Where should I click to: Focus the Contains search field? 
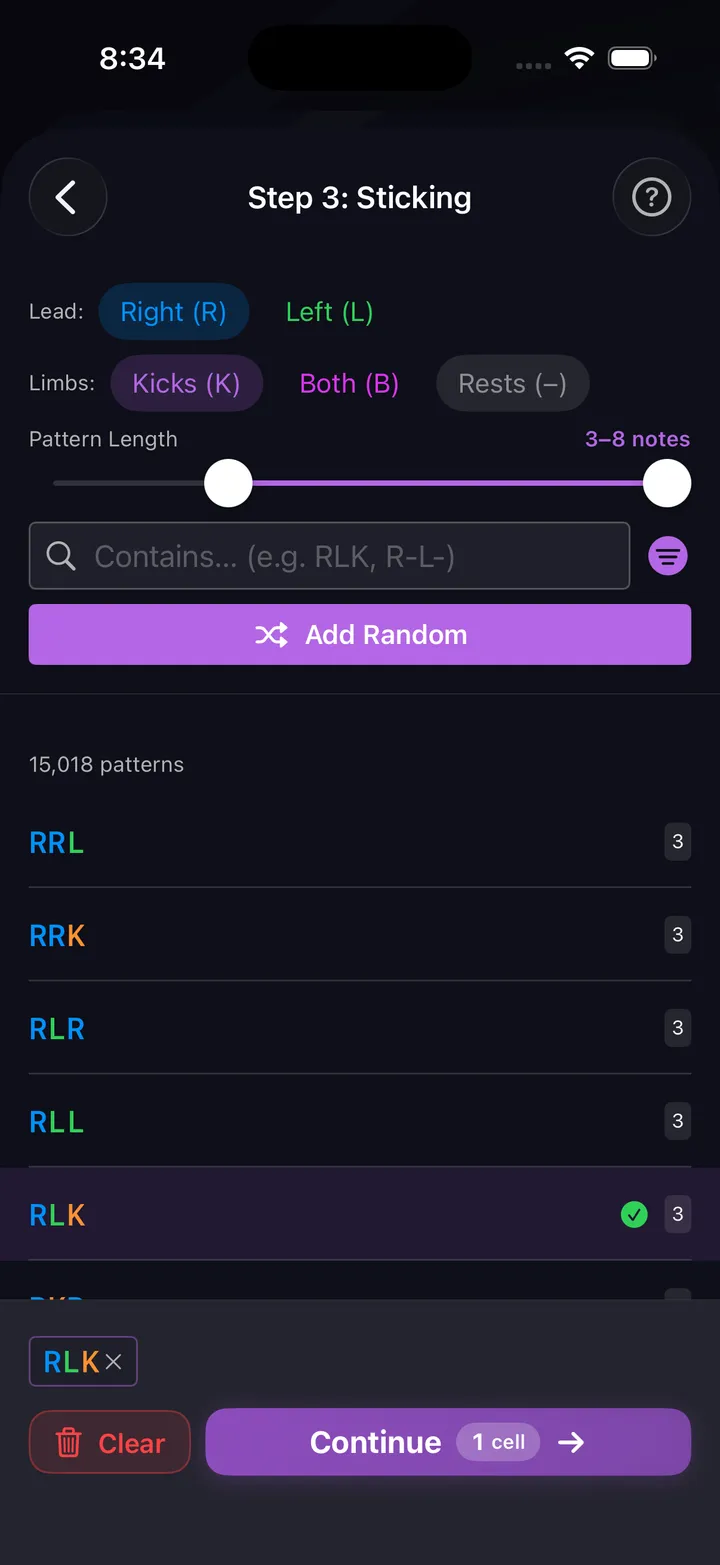tap(329, 556)
